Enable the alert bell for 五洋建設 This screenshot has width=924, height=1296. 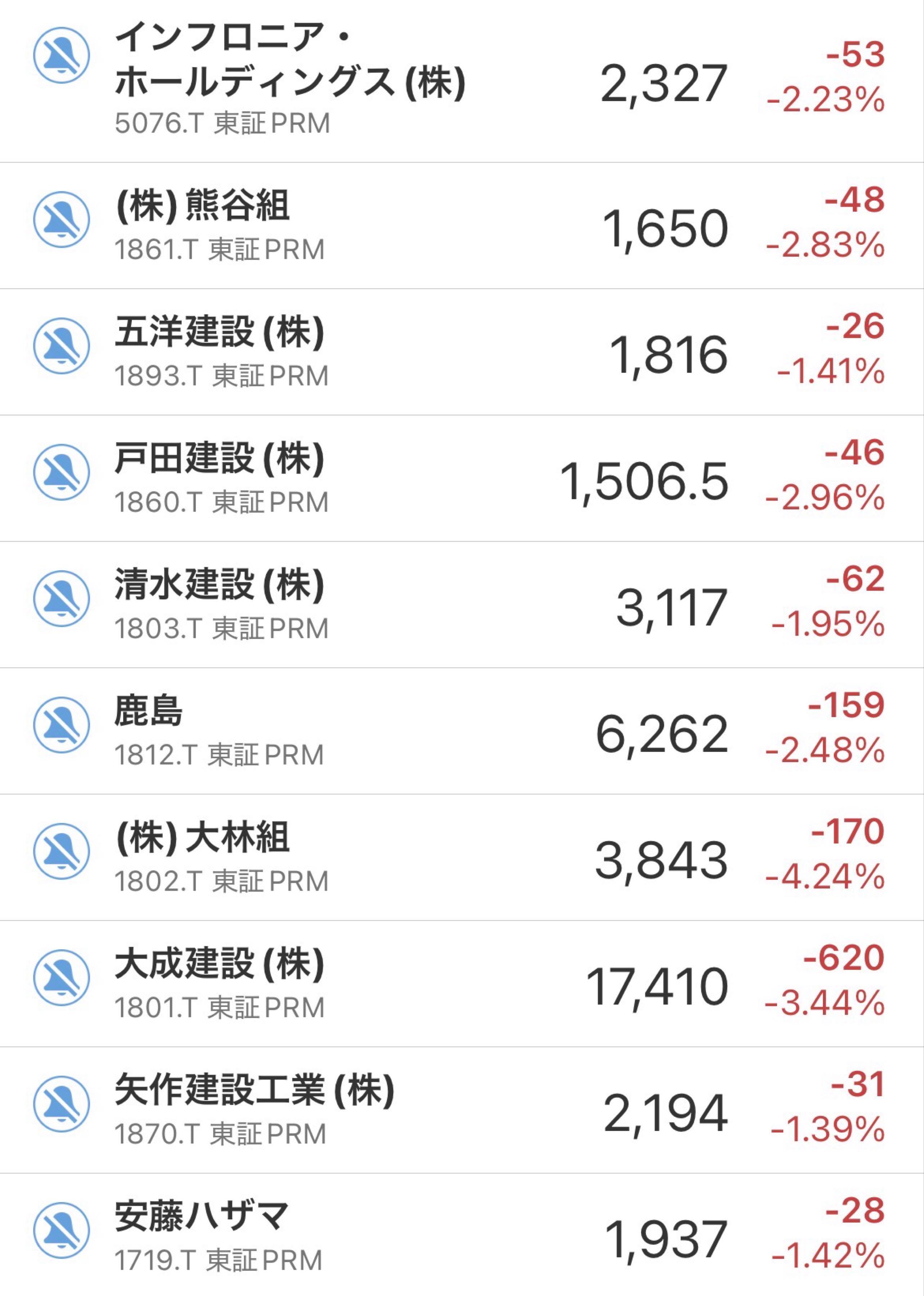[62, 346]
